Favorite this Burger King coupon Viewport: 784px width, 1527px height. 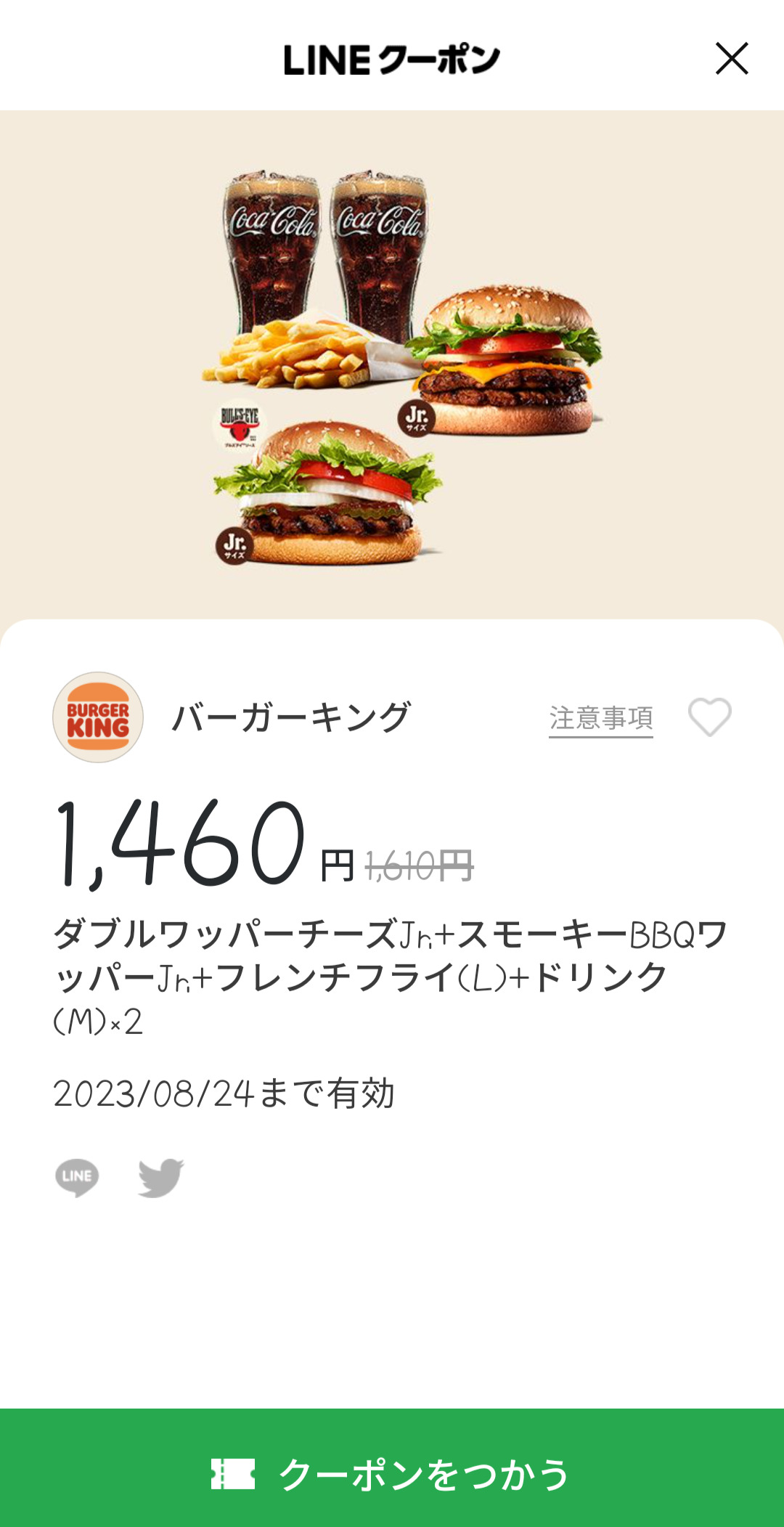[x=709, y=717]
